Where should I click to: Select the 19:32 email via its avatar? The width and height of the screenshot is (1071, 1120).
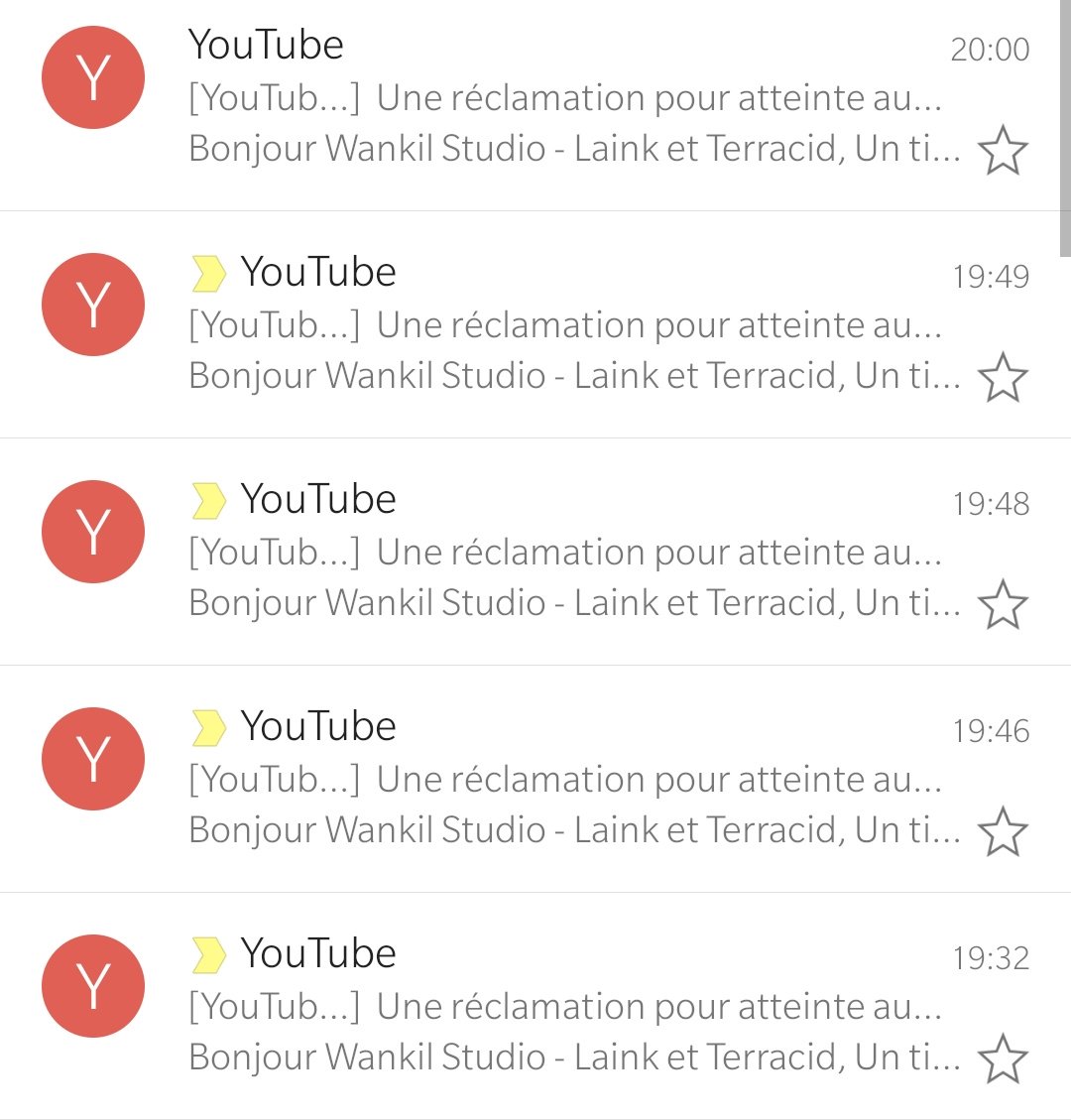[x=93, y=987]
